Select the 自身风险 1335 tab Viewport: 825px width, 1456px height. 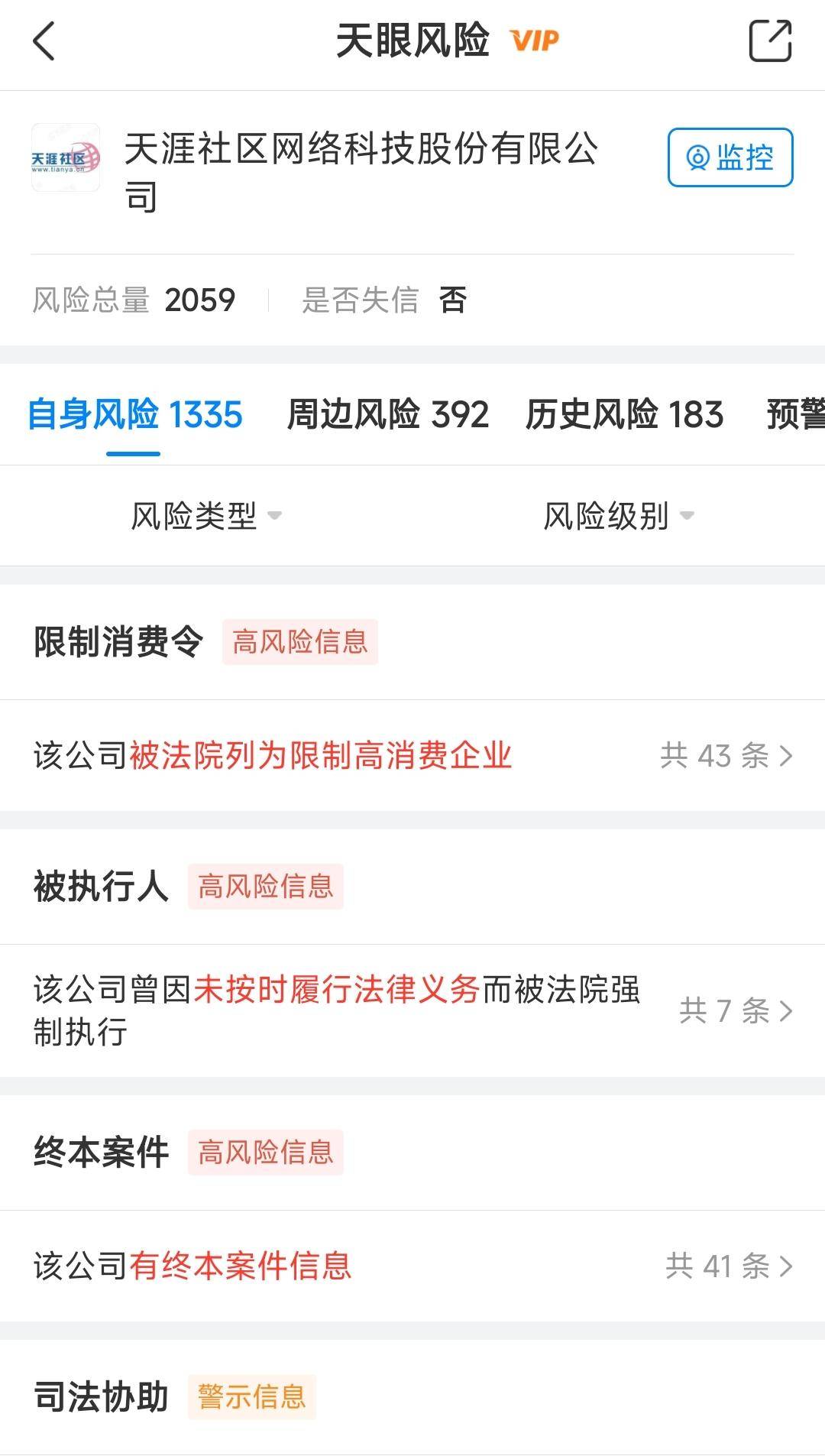click(134, 415)
